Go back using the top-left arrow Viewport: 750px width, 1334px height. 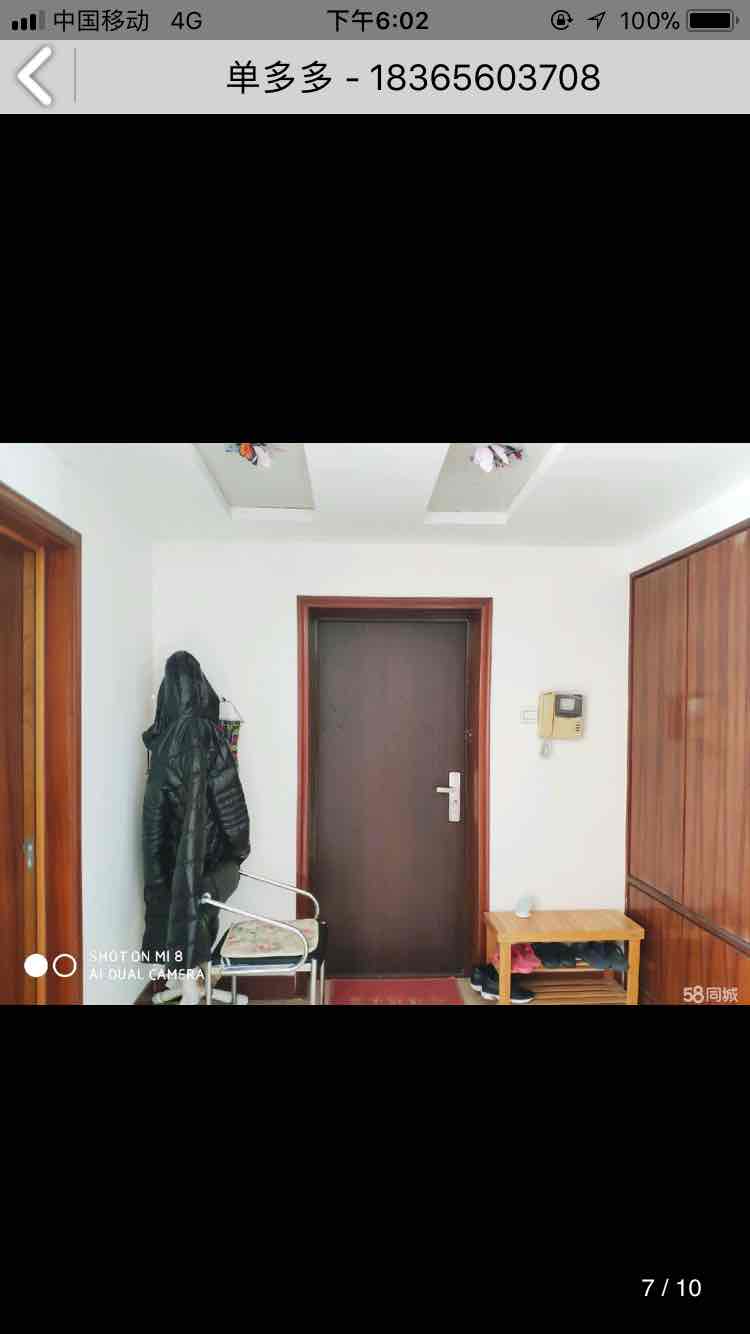click(x=36, y=76)
